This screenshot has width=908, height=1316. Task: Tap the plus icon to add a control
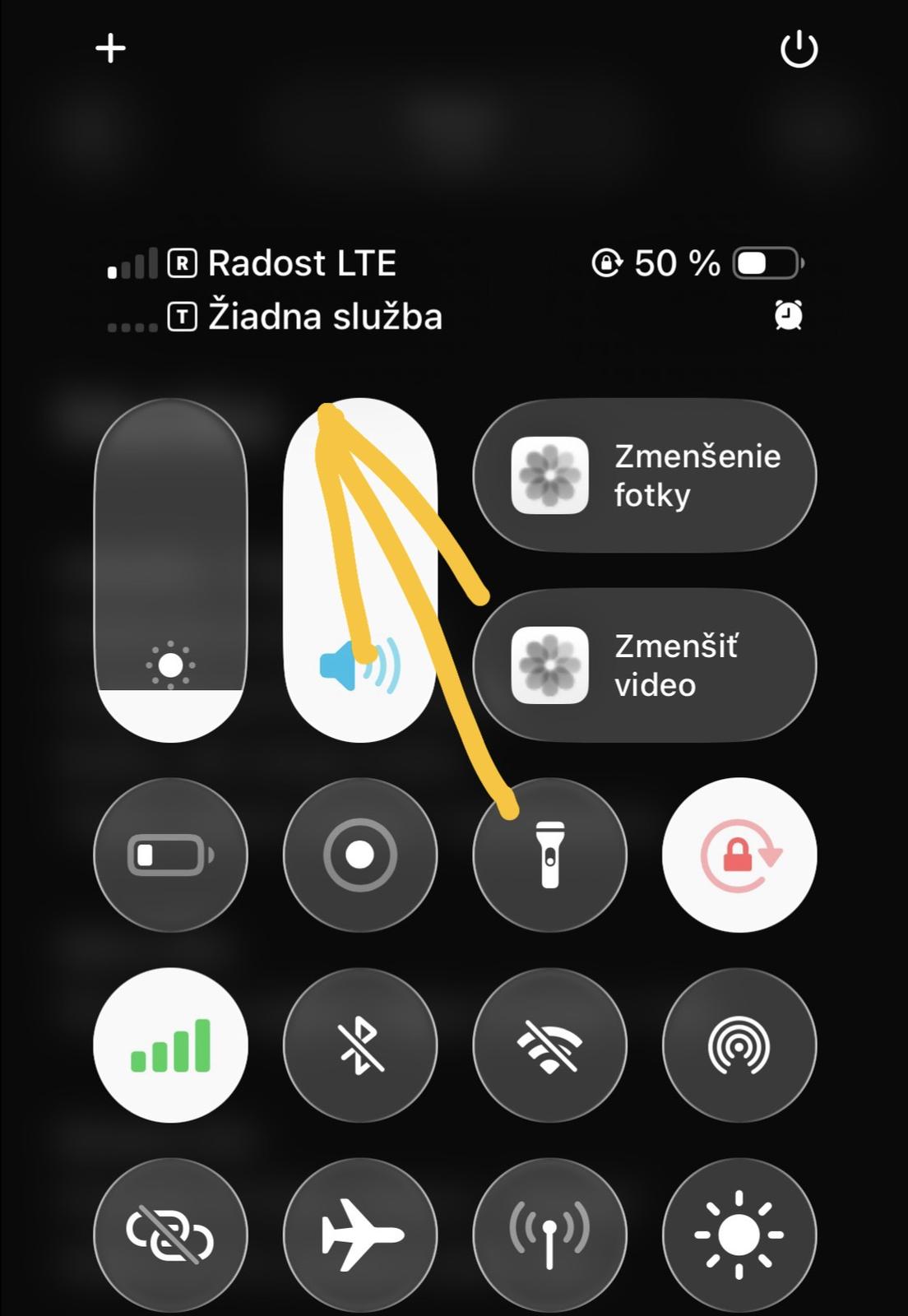110,49
